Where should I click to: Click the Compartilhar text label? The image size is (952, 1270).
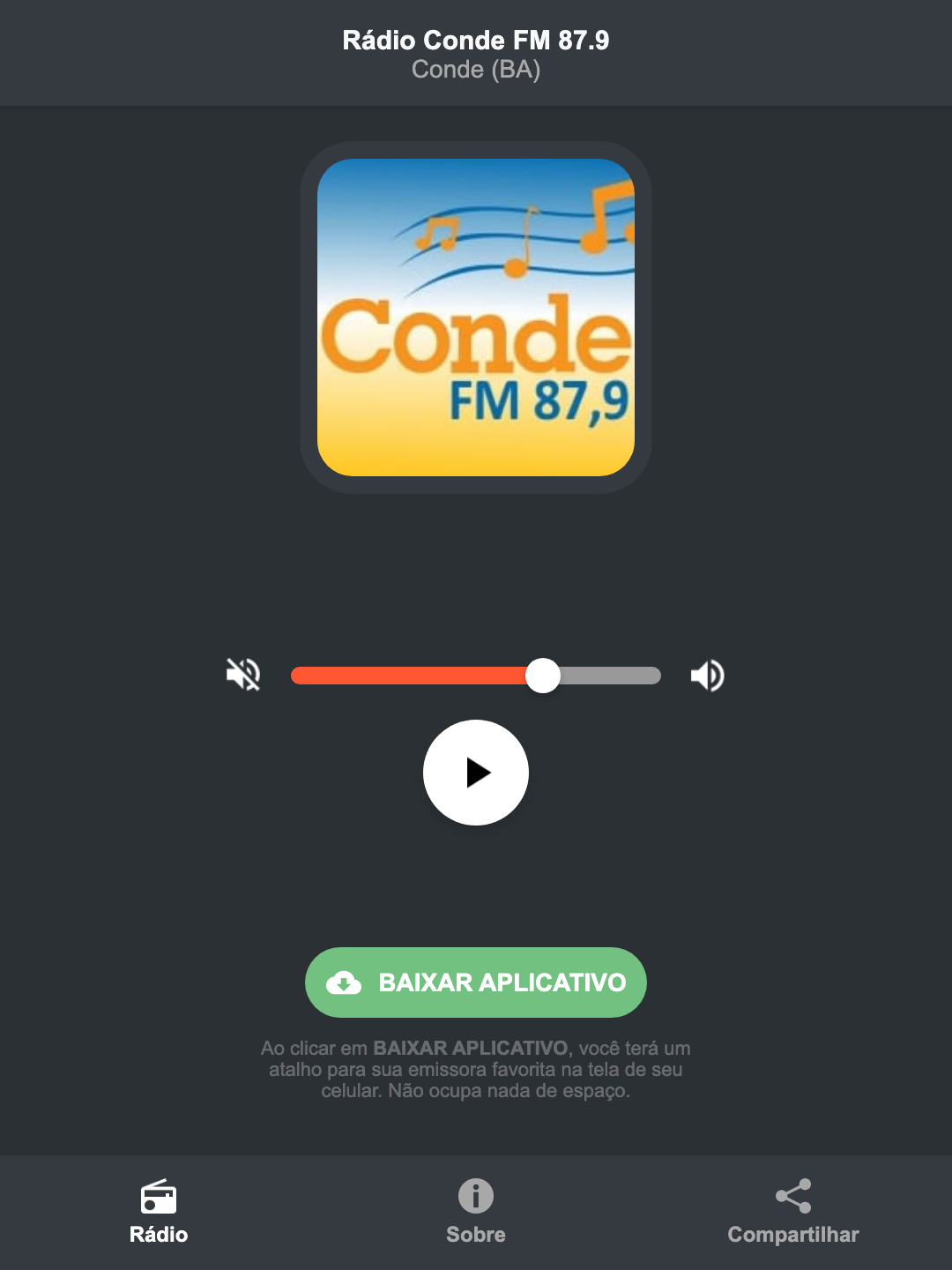[x=792, y=1235]
